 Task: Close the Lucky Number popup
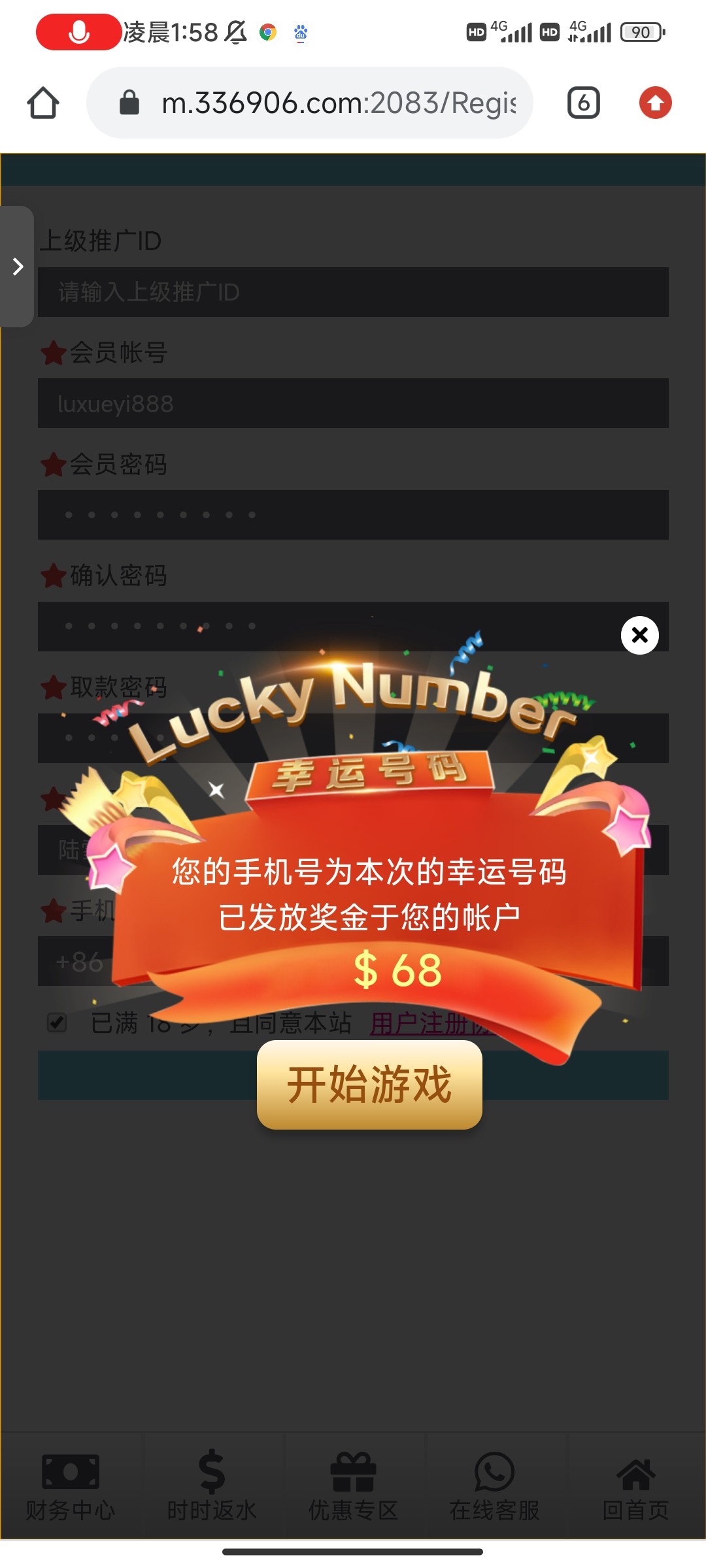[x=639, y=635]
